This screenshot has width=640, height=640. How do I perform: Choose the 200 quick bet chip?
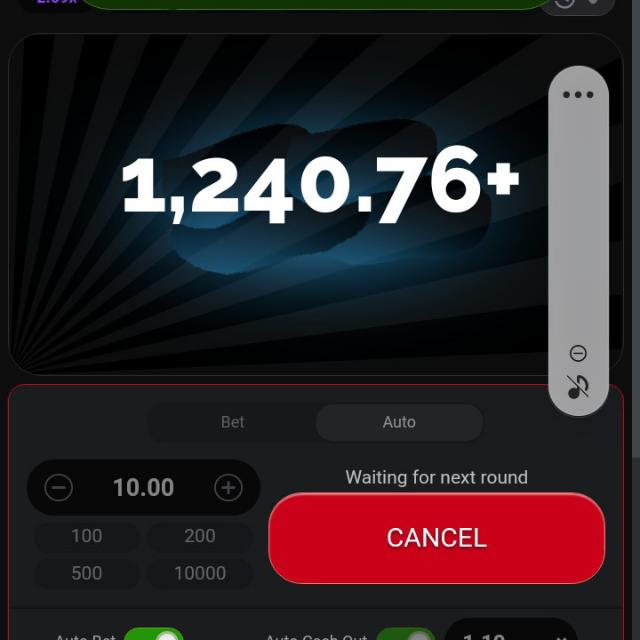pos(200,536)
